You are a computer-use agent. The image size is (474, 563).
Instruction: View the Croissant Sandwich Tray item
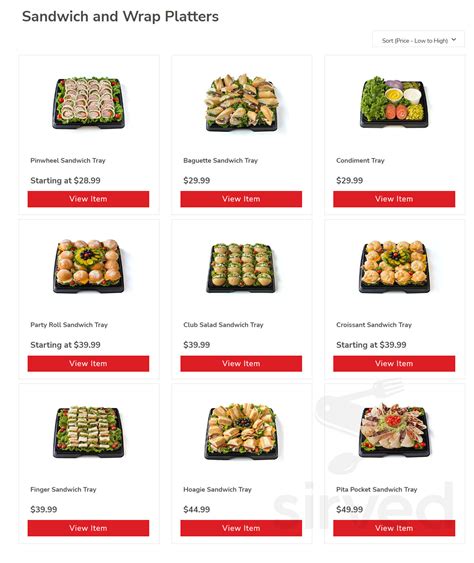[394, 363]
